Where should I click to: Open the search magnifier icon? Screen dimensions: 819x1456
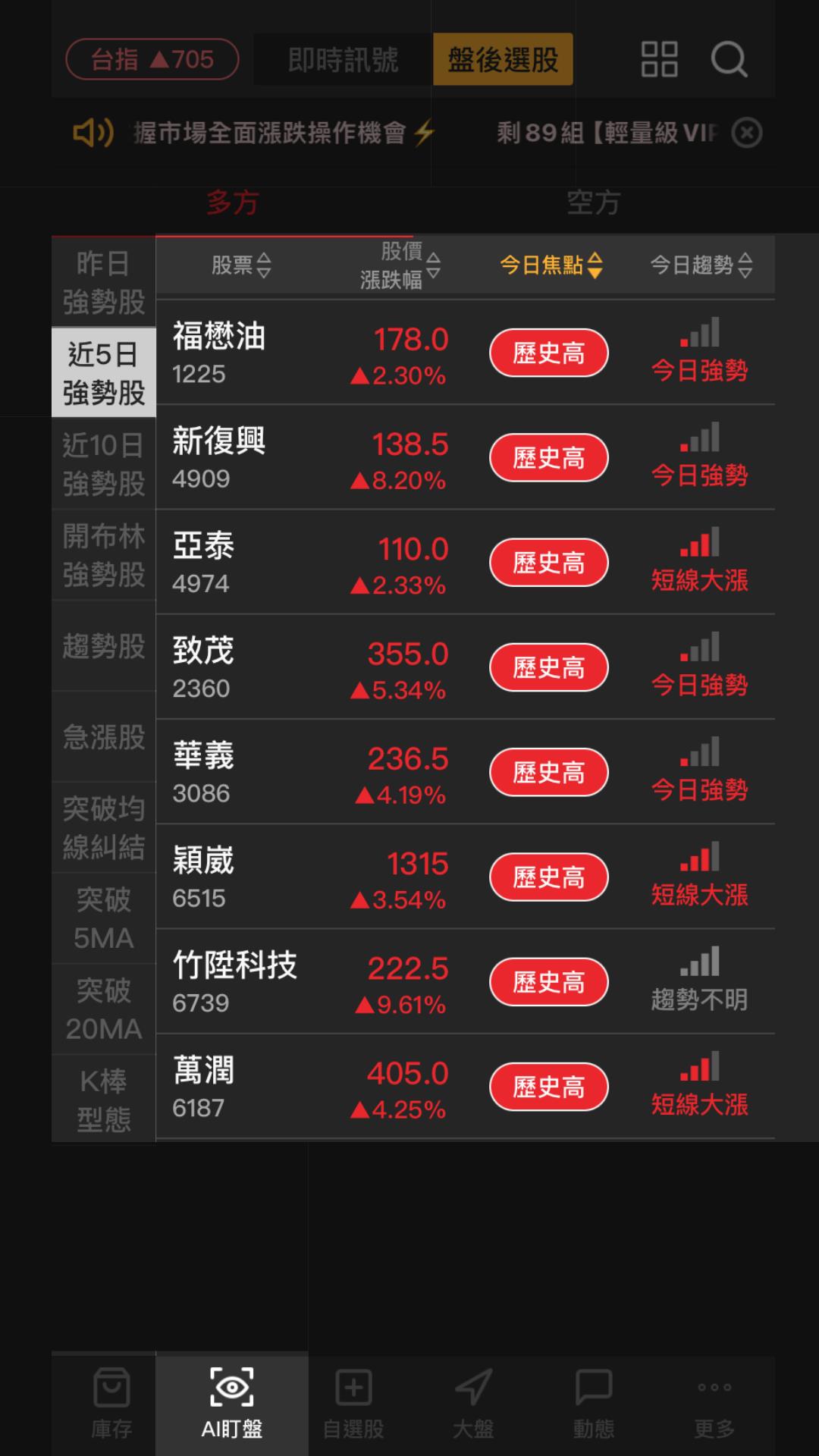[729, 60]
